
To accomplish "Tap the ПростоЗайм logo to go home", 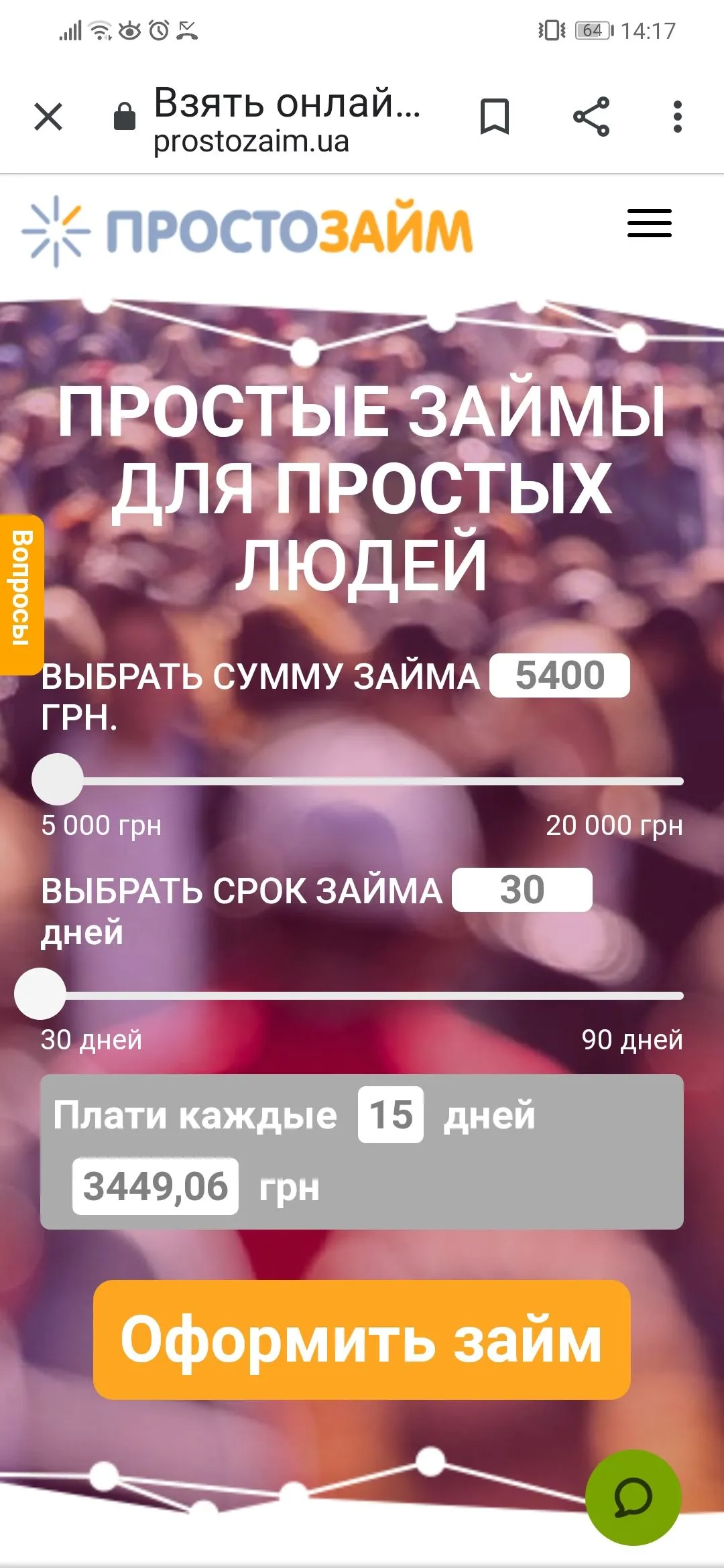I will [x=248, y=231].
